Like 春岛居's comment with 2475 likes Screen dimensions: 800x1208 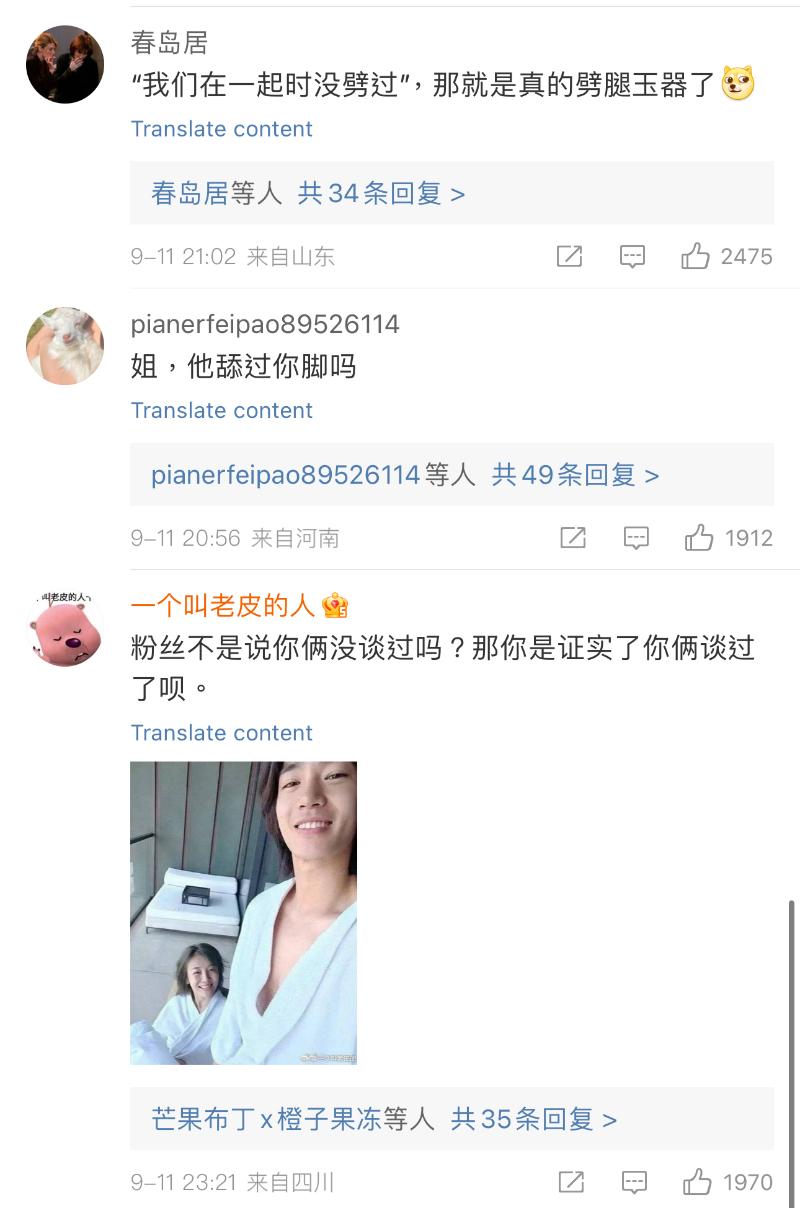[x=696, y=257]
